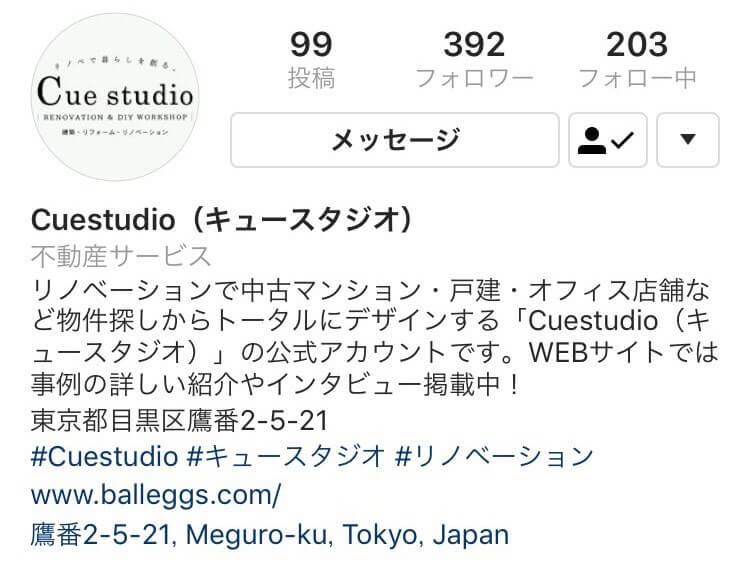The image size is (743, 567).
Task: Open the #Cuestudio hashtag
Action: [105, 457]
